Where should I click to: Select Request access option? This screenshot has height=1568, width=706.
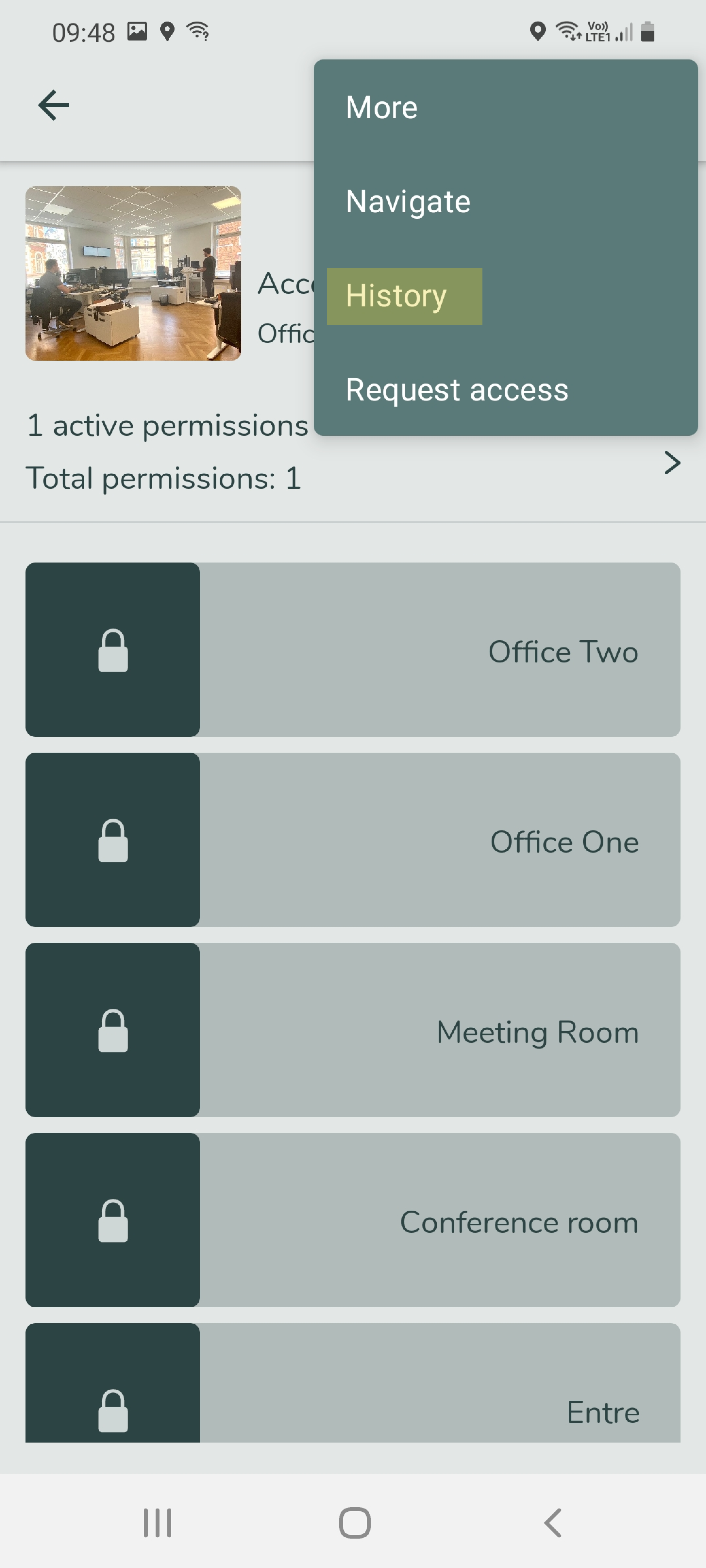coord(457,390)
